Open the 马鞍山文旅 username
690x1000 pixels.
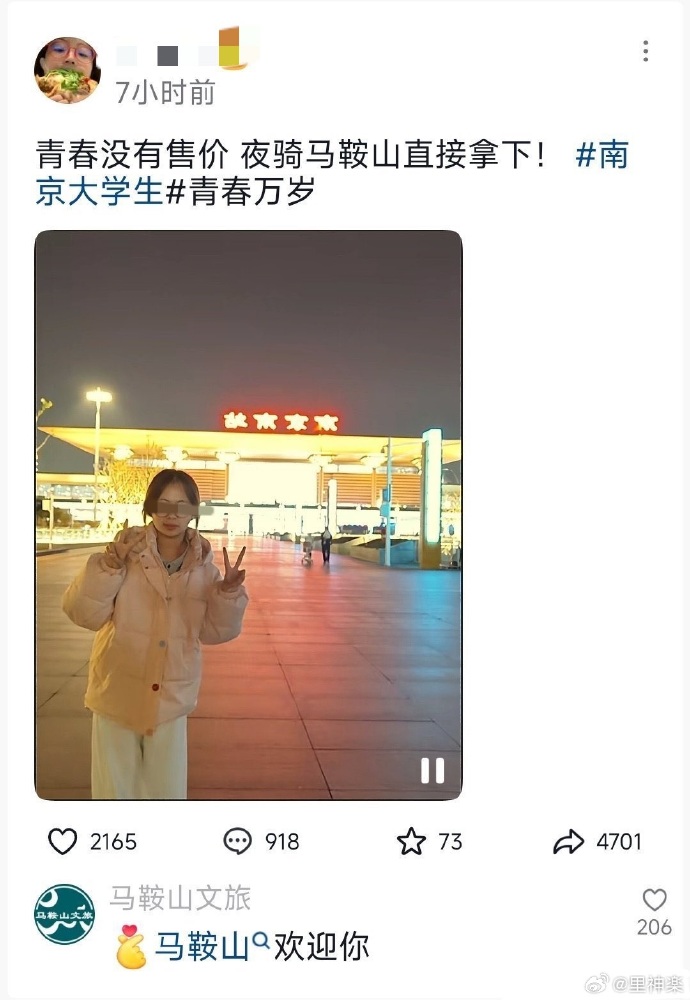click(x=180, y=898)
